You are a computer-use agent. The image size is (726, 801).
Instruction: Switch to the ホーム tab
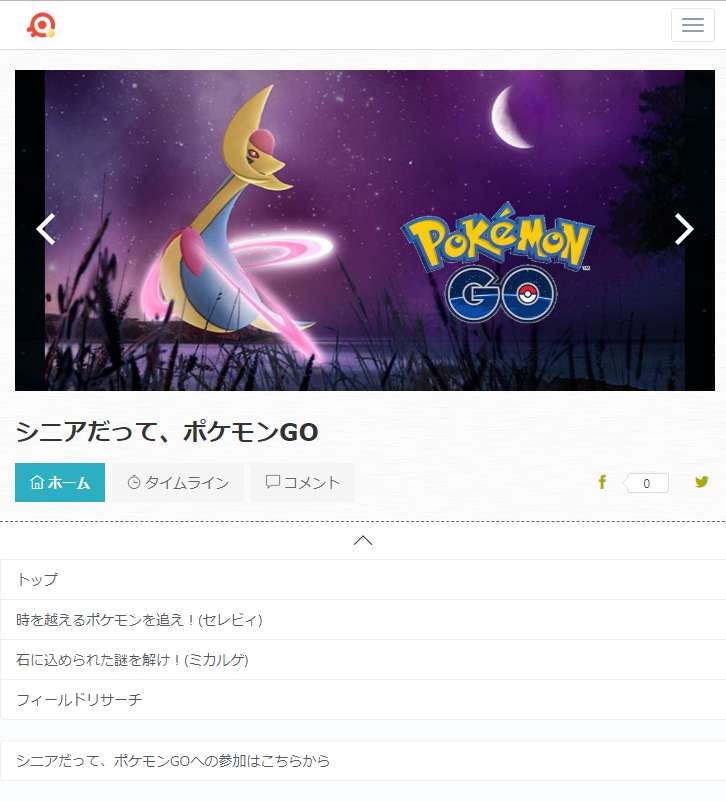pos(60,482)
